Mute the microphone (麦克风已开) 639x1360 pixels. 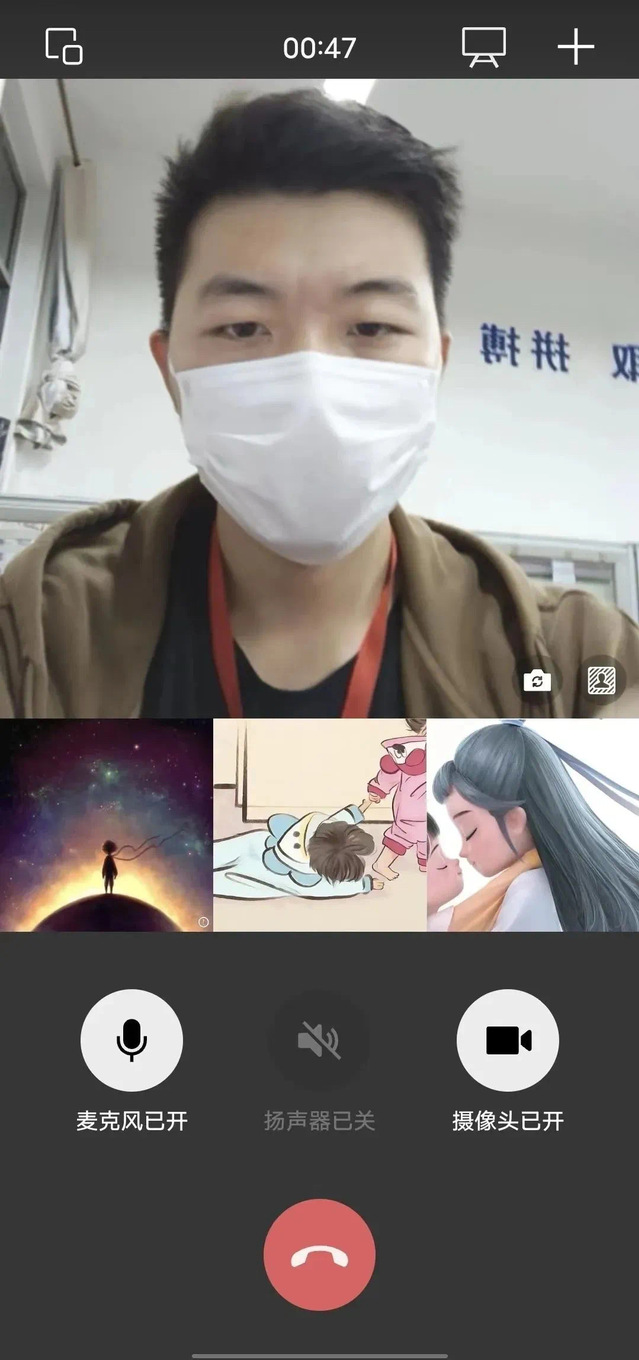click(x=131, y=1041)
